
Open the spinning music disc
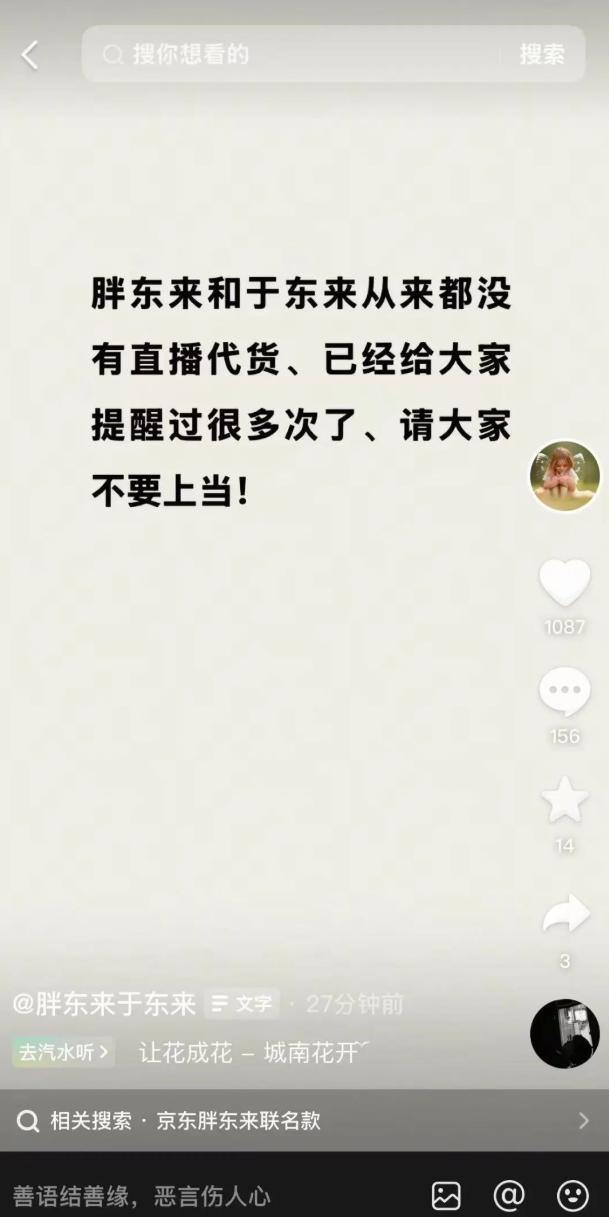click(564, 1034)
